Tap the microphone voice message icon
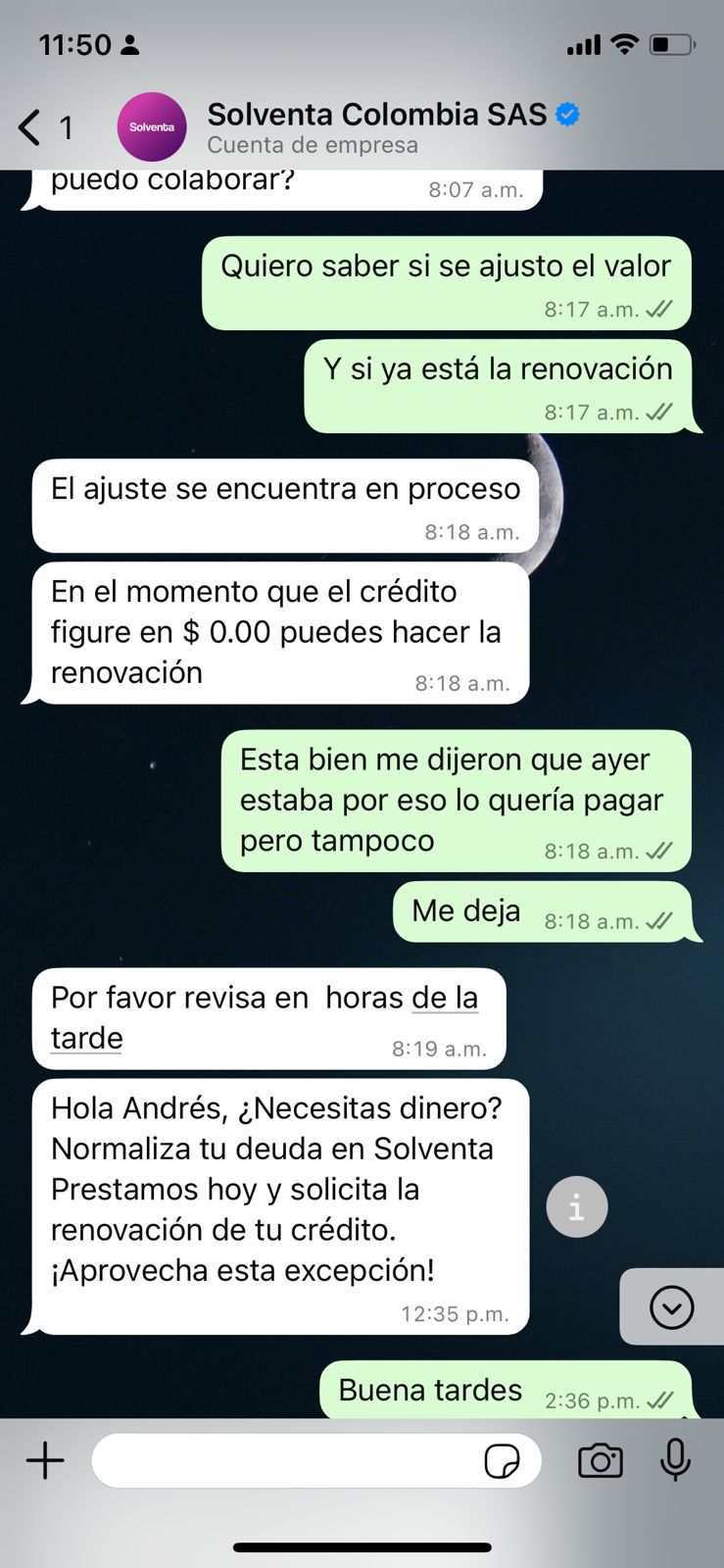This screenshot has width=724, height=1568. coord(675,1460)
